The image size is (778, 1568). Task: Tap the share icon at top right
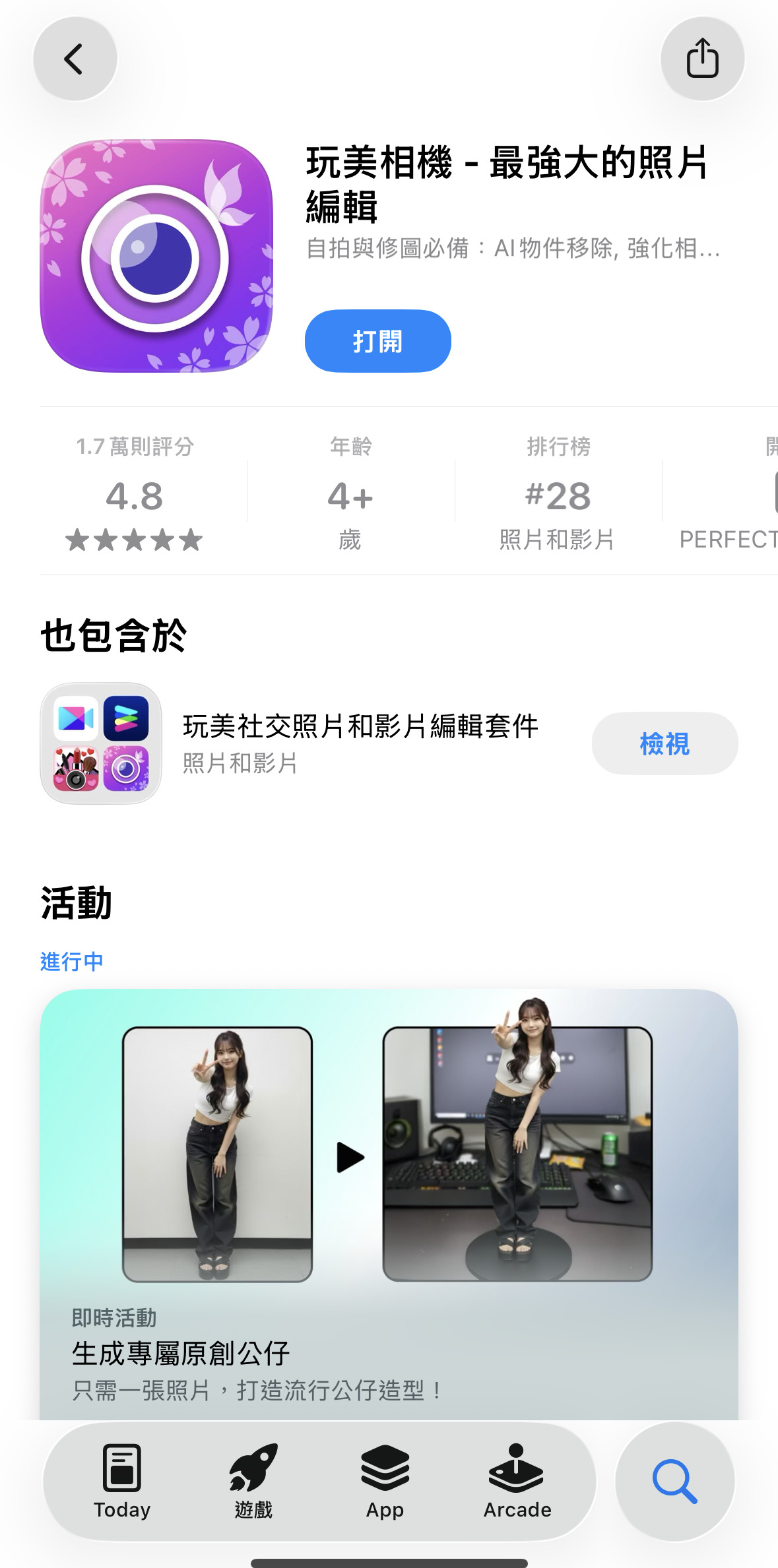coord(702,58)
